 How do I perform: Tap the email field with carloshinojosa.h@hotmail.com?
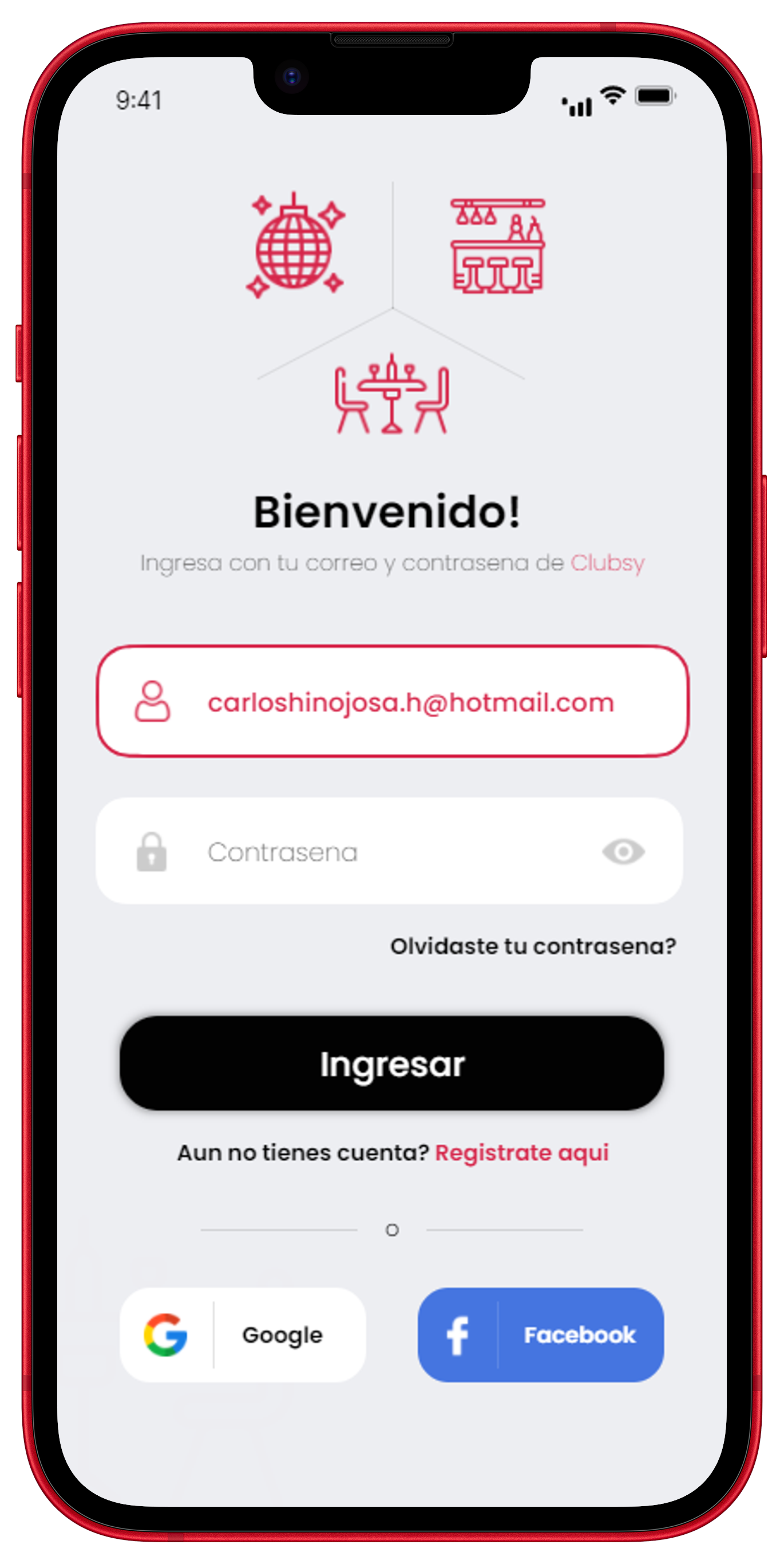[410, 702]
